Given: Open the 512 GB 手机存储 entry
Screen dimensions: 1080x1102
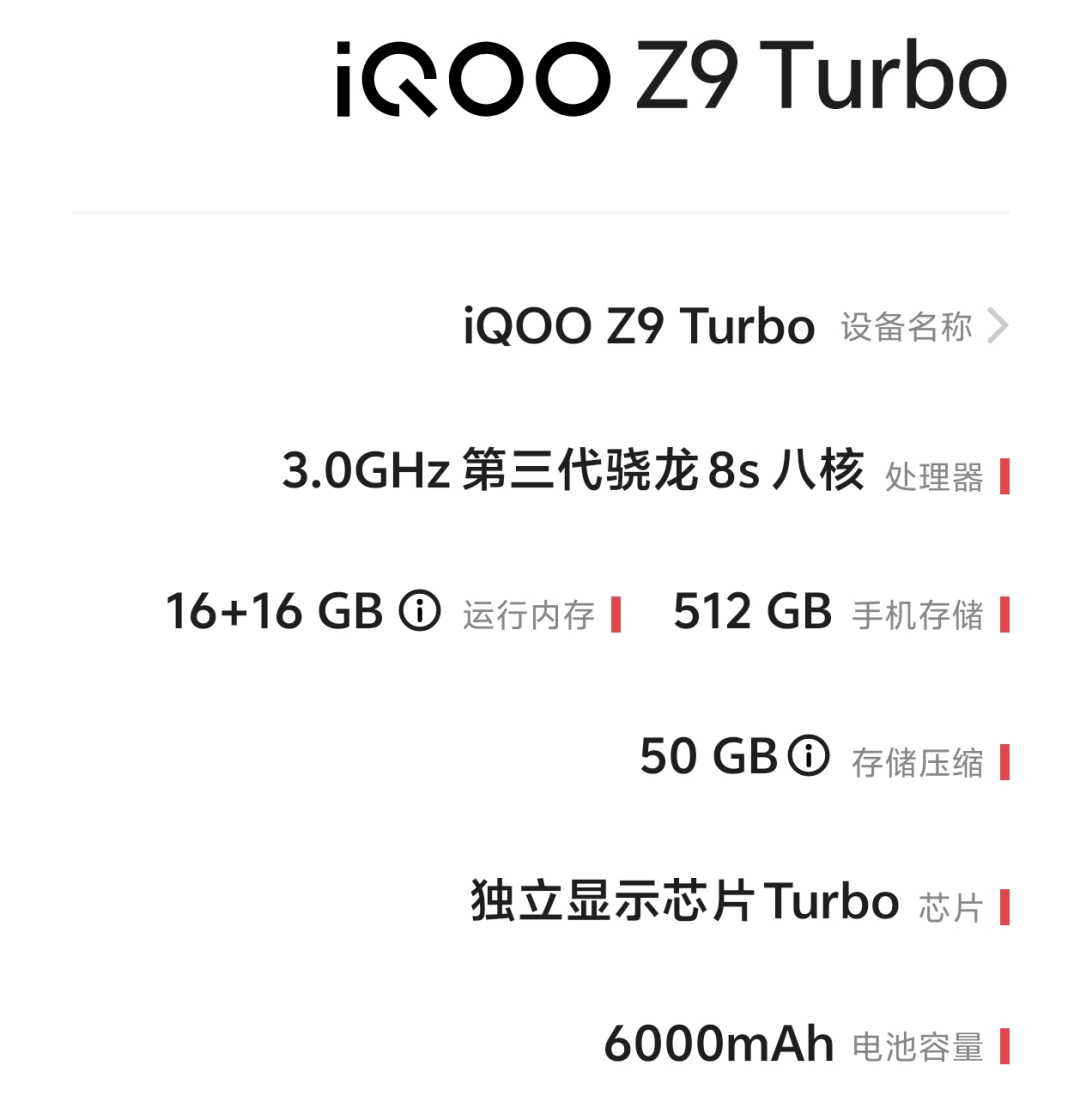Looking at the screenshot, I should pyautogui.click(x=752, y=612).
